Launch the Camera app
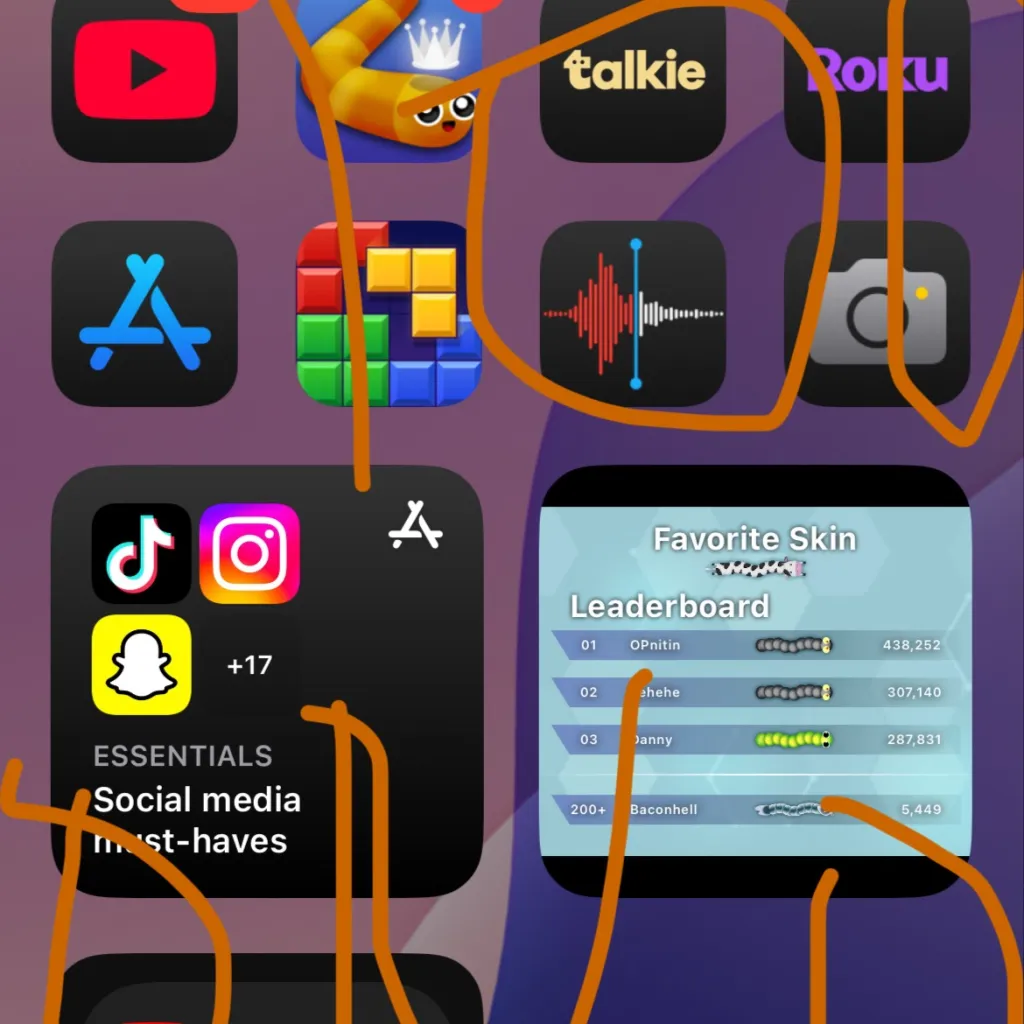The height and width of the screenshot is (1024, 1024). [x=877, y=313]
